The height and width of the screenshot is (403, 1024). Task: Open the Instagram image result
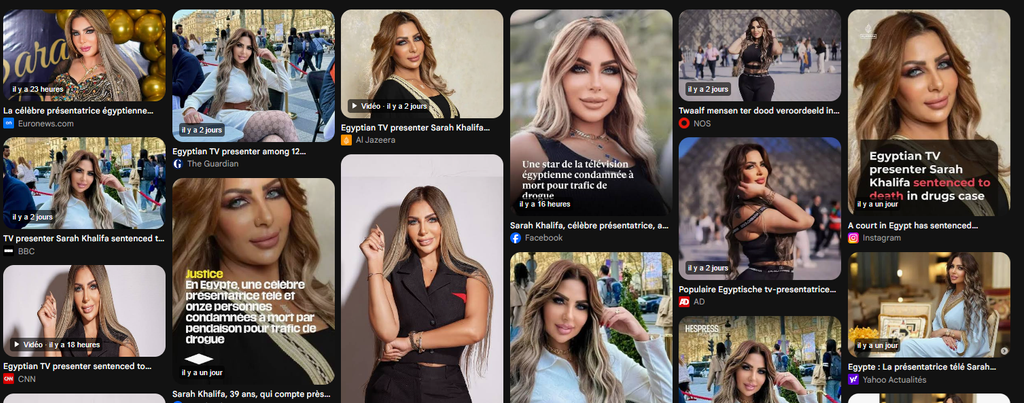tap(929, 112)
